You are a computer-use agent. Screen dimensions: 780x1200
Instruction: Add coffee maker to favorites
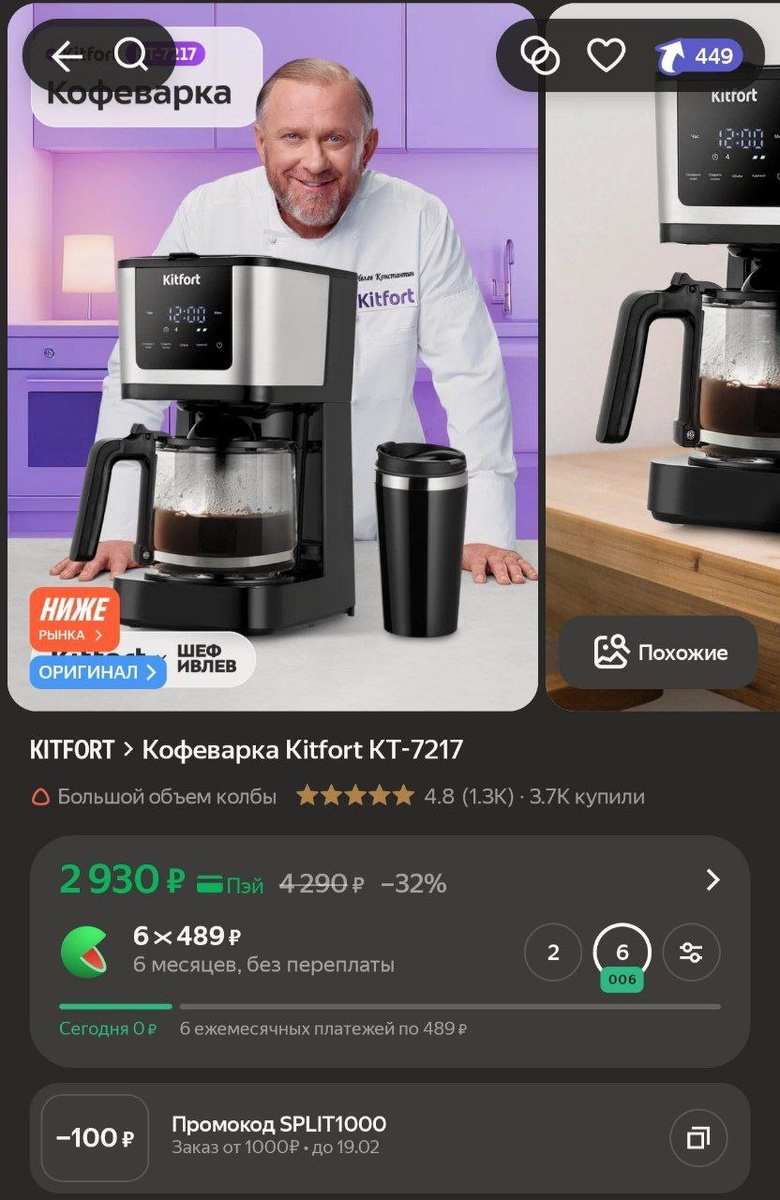click(x=606, y=57)
